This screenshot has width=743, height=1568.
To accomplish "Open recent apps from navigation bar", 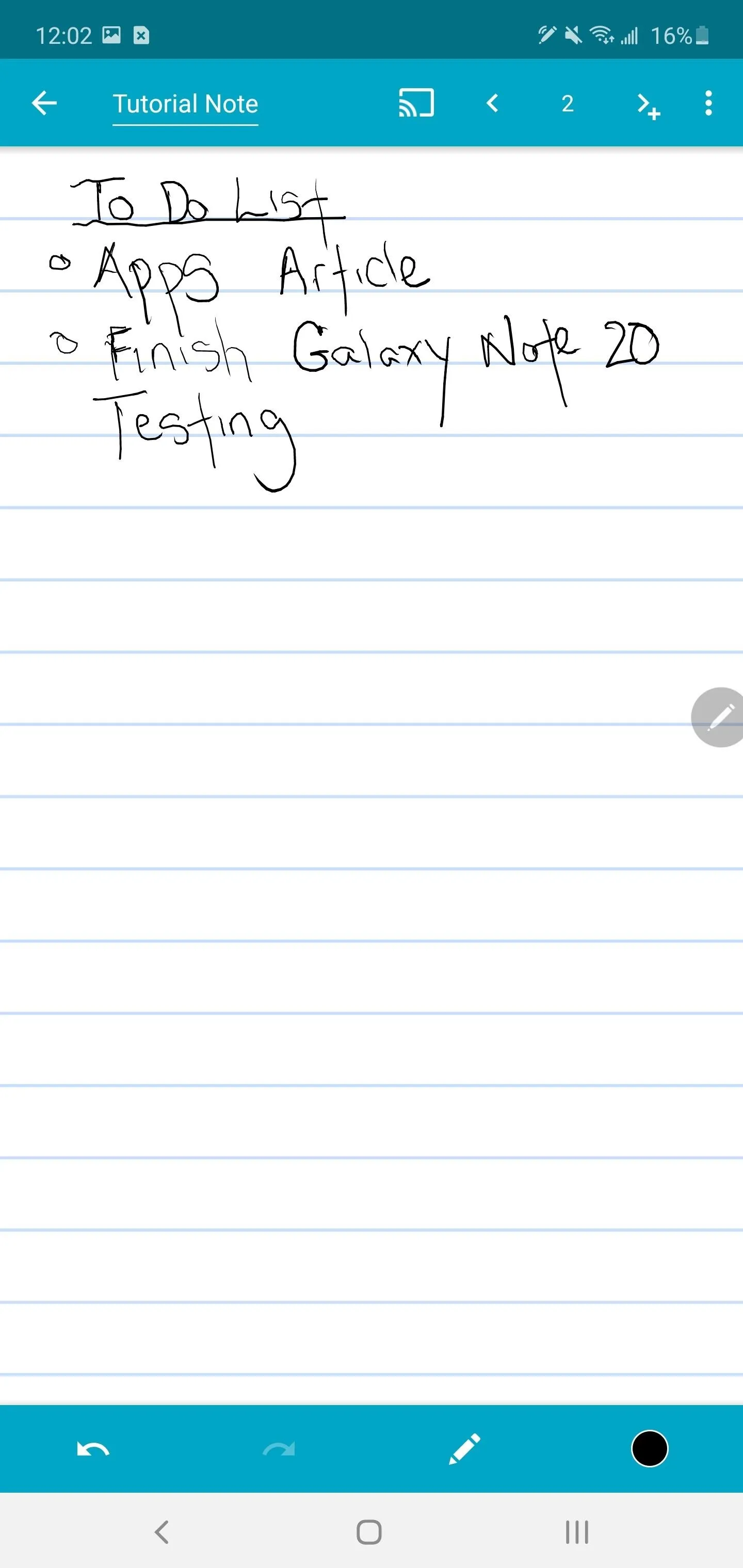I will pos(577,1532).
